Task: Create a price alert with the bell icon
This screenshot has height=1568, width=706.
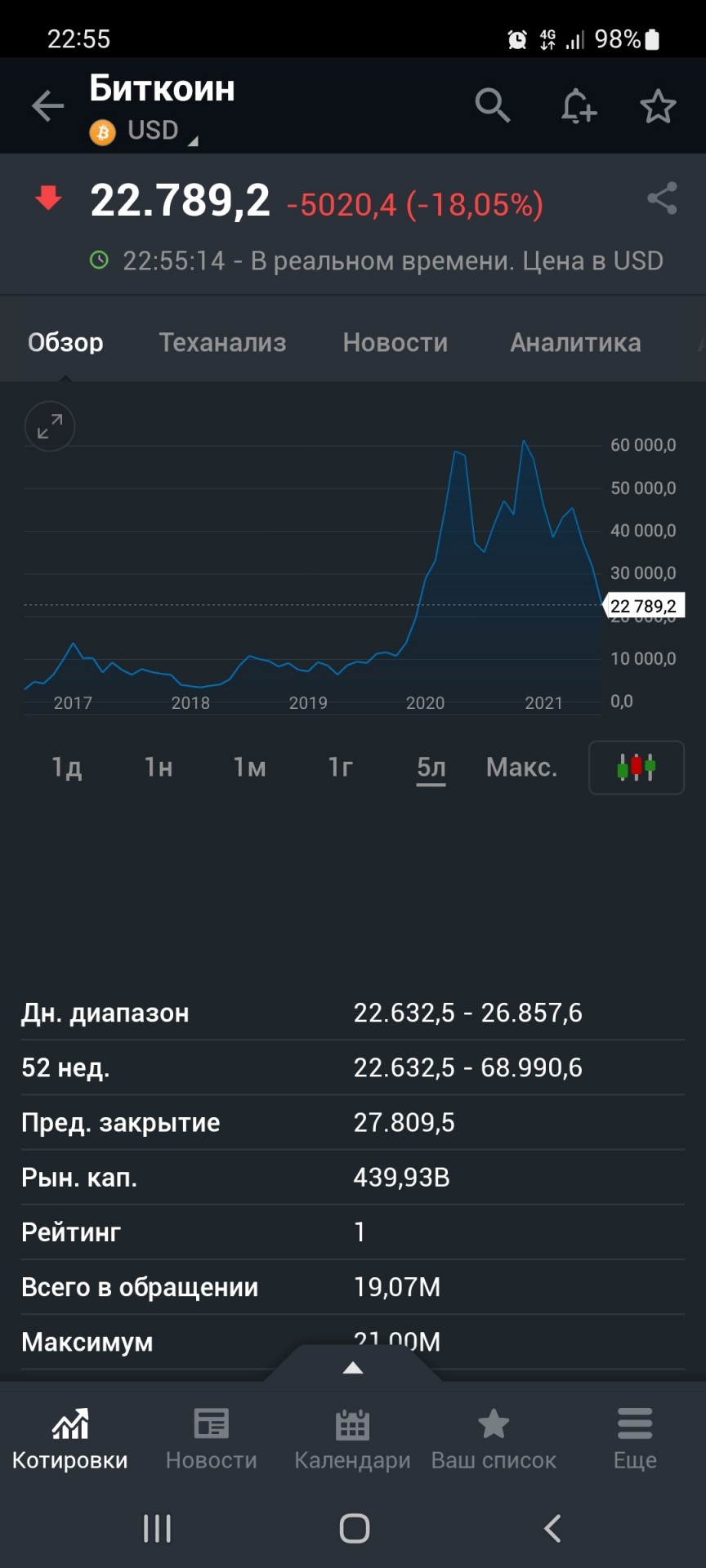Action: [578, 105]
